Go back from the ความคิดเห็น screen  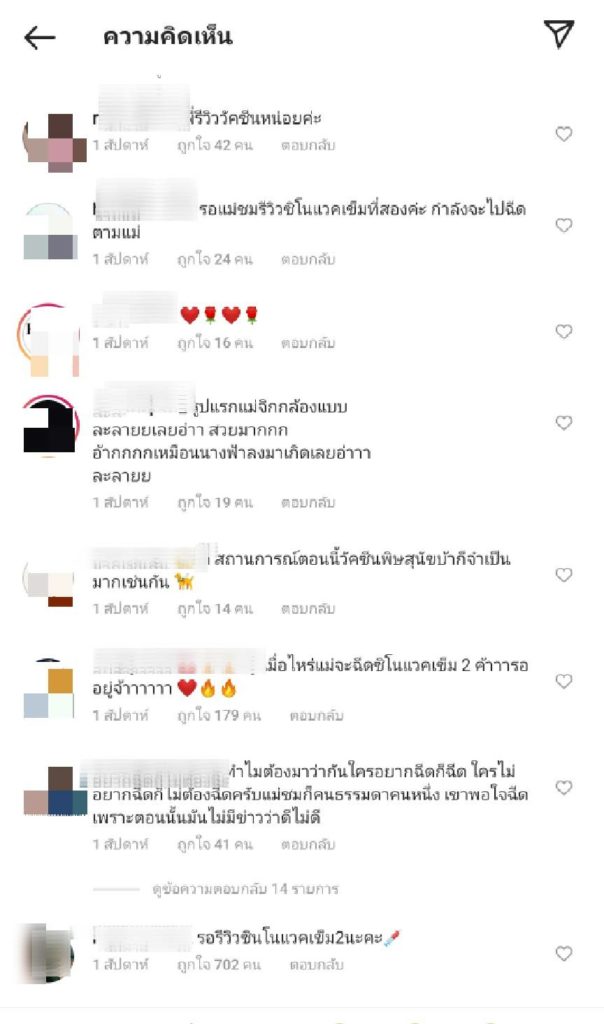(x=40, y=38)
